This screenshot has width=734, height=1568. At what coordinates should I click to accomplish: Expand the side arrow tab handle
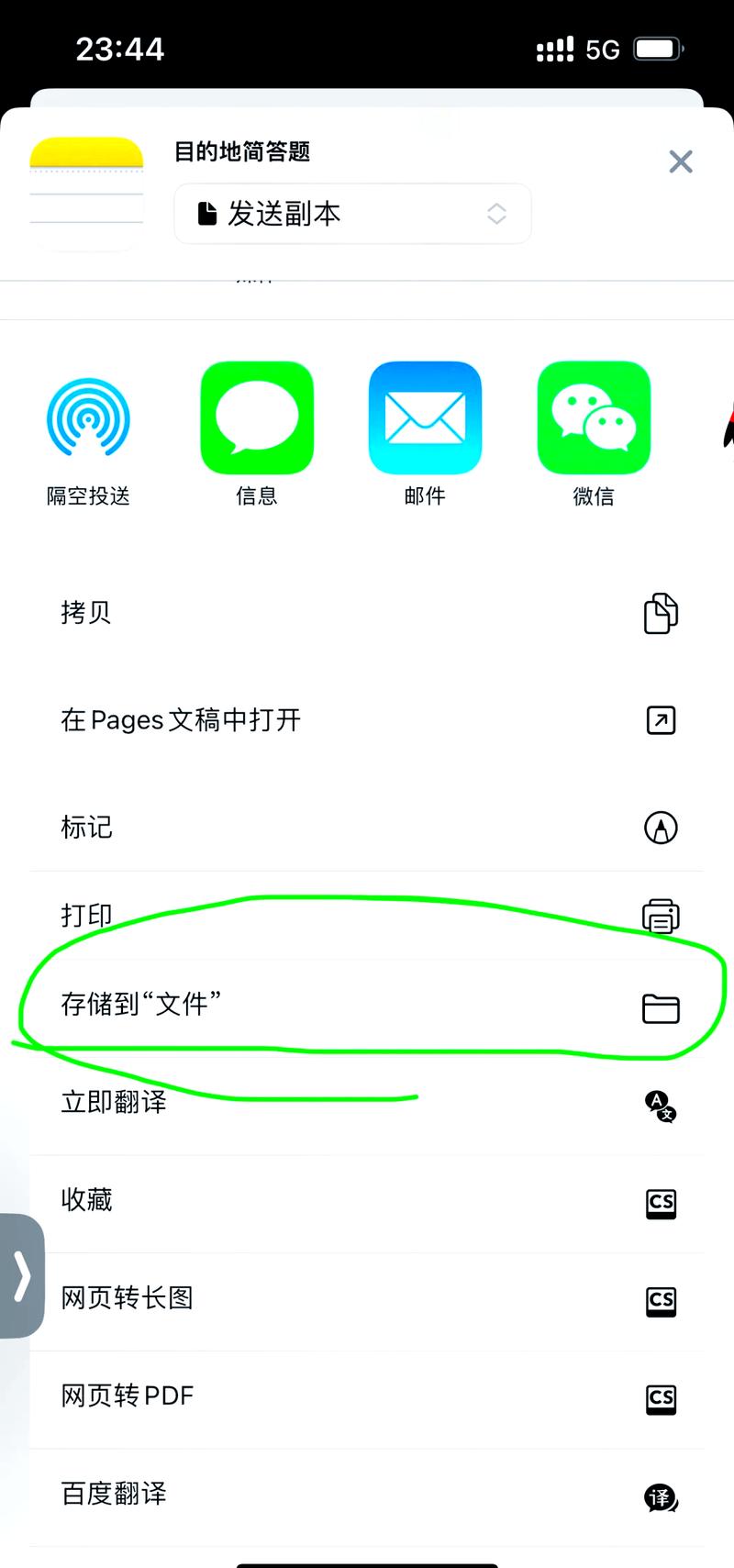point(22,1275)
